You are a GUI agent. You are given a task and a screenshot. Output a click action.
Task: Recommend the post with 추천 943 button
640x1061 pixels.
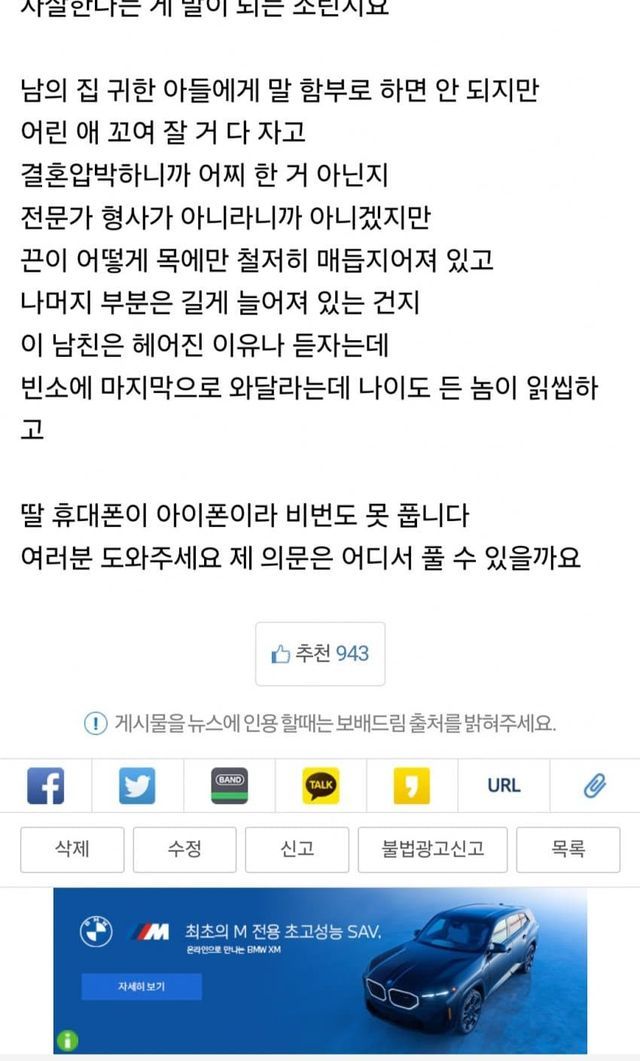pyautogui.click(x=320, y=654)
